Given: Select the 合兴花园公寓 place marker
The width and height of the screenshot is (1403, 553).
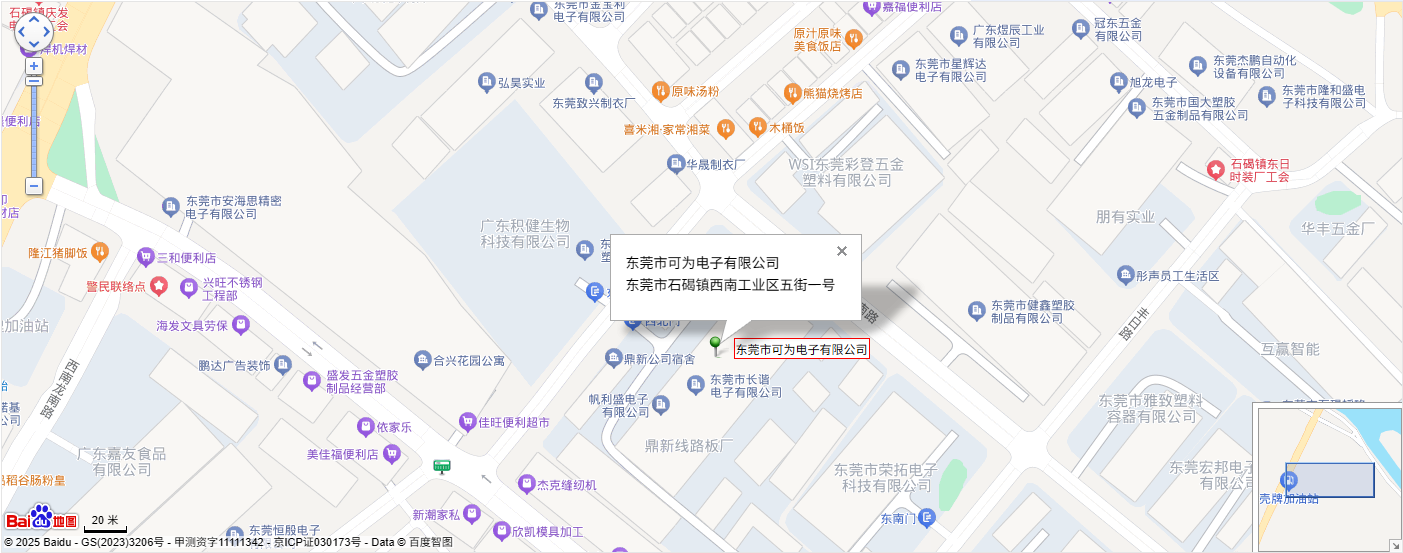Looking at the screenshot, I should click(423, 360).
